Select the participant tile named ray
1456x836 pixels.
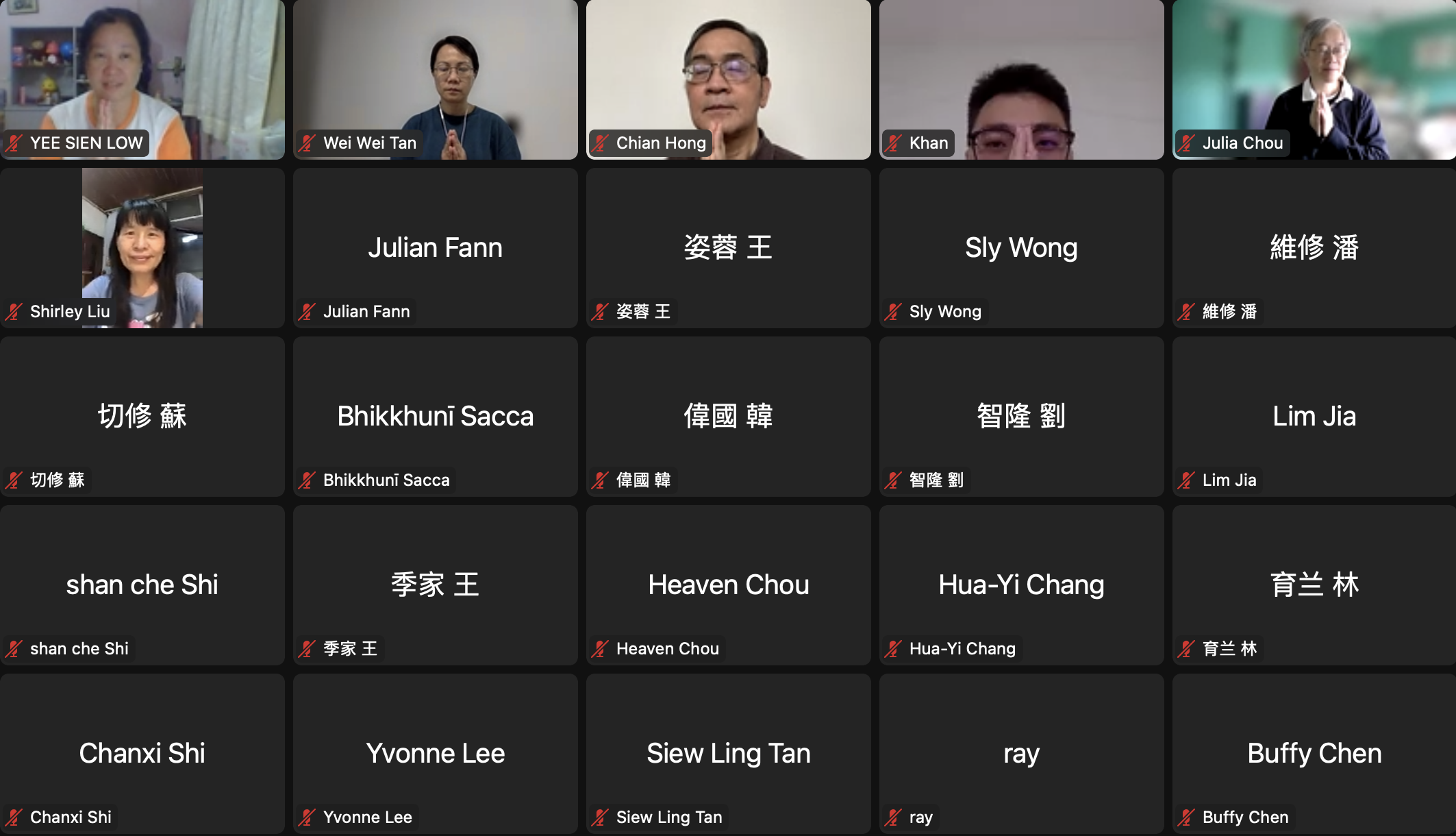[x=1021, y=753]
